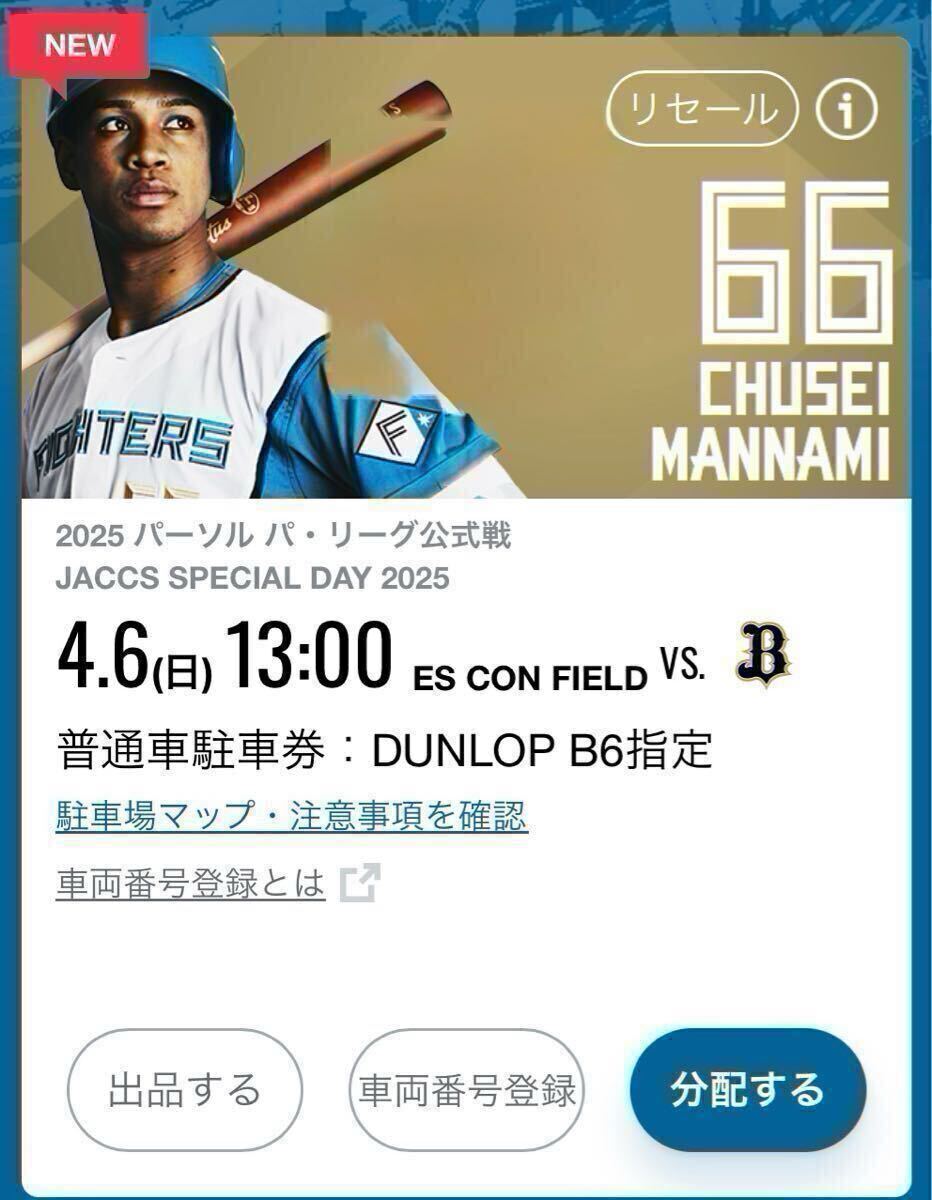Tap 分配する to distribute the ticket
The width and height of the screenshot is (932, 1200).
(x=748, y=1089)
